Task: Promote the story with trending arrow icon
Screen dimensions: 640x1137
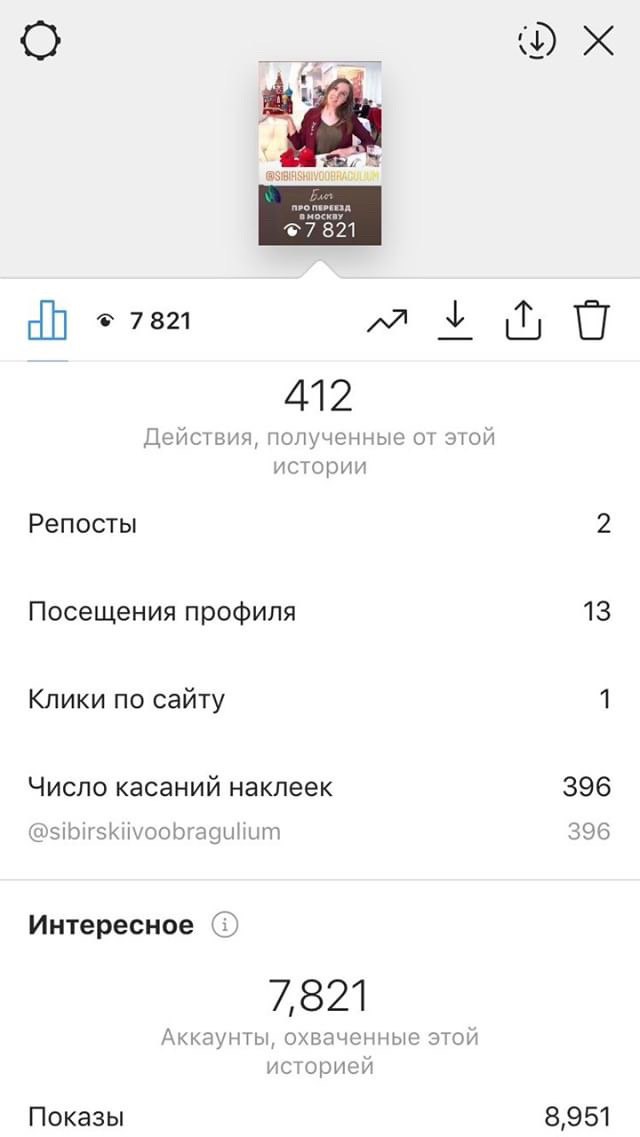Action: (x=387, y=321)
